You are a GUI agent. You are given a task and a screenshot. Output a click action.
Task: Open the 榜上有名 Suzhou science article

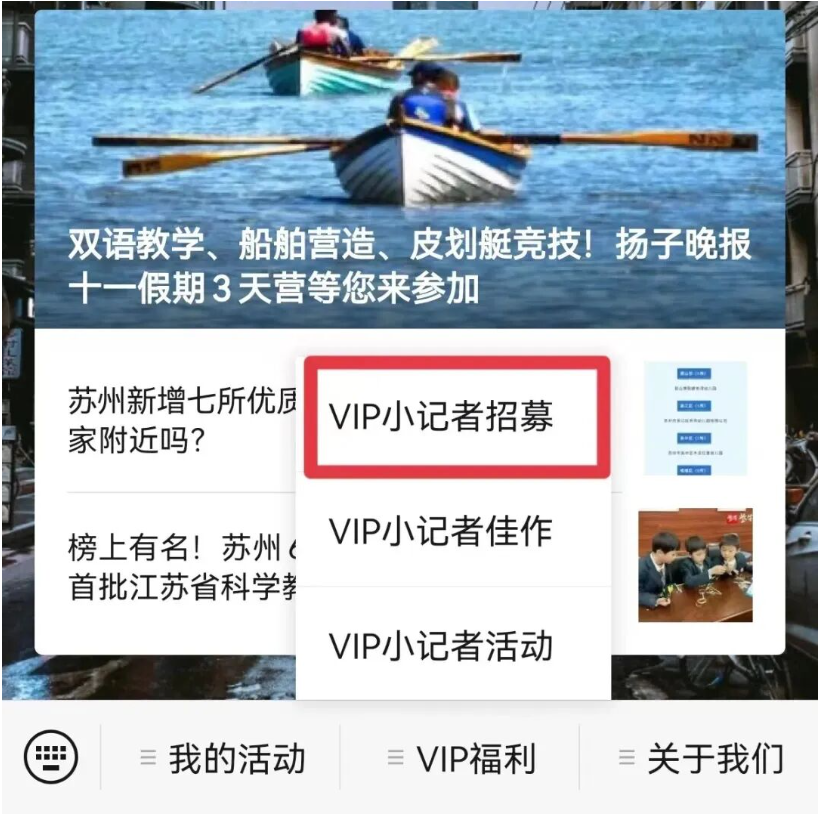[182, 566]
